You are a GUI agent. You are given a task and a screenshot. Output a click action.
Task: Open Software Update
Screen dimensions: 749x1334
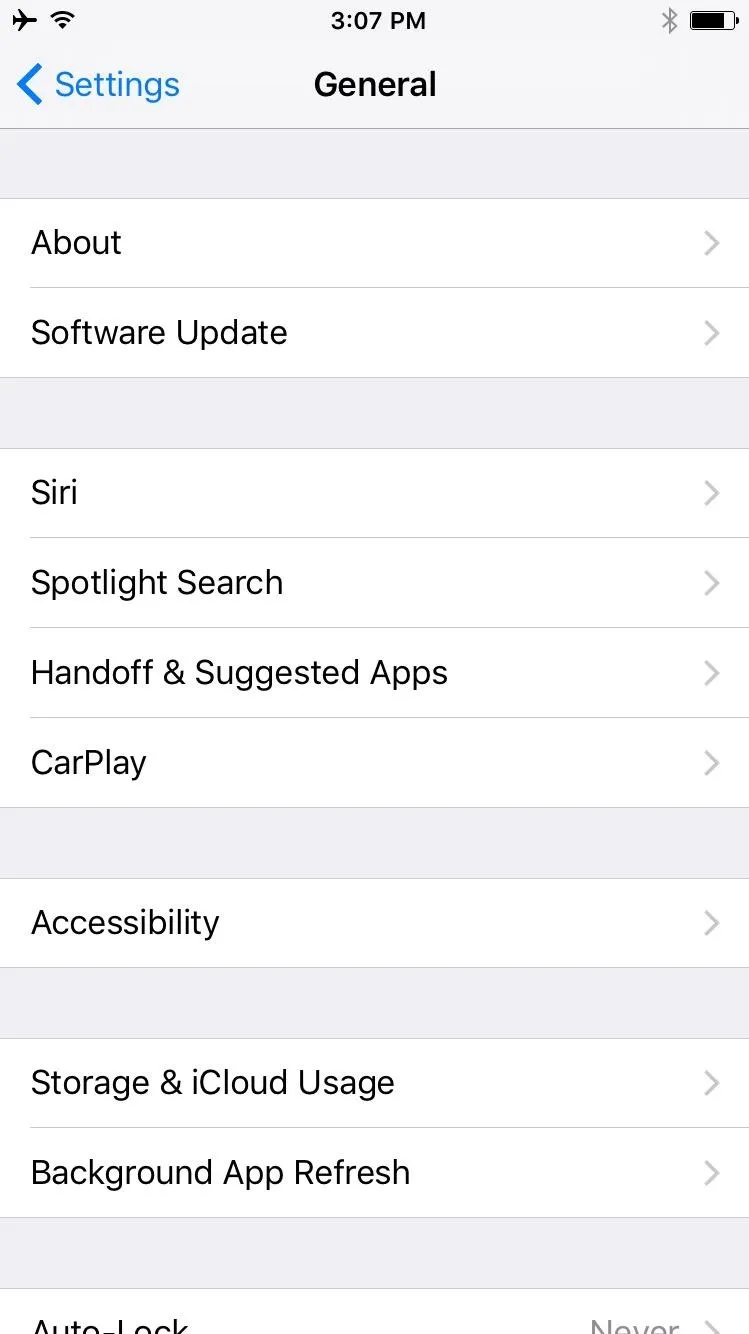pos(374,333)
